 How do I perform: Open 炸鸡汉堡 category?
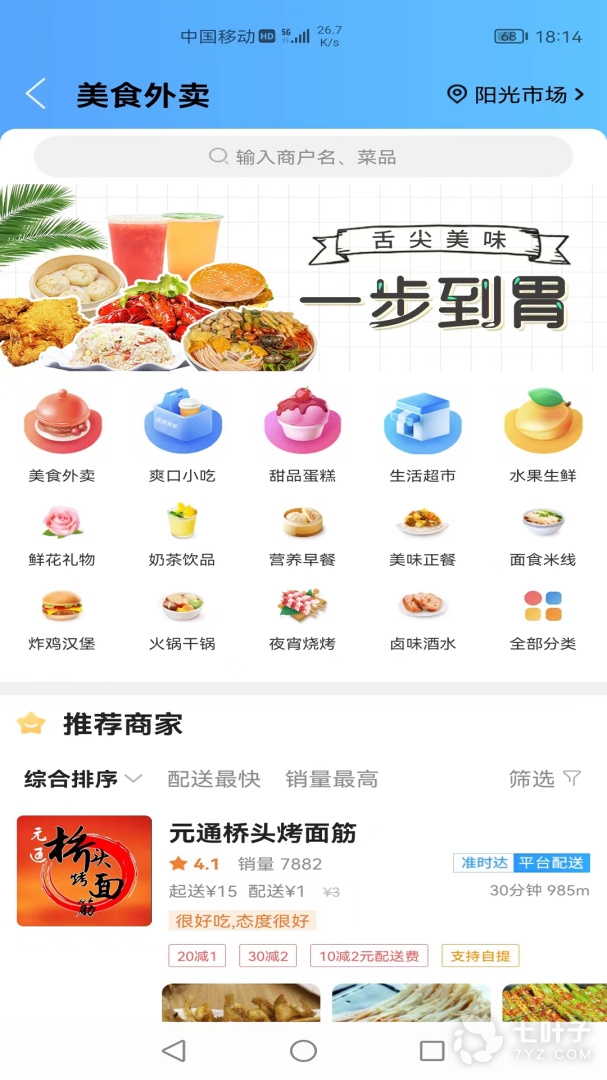[x=62, y=620]
